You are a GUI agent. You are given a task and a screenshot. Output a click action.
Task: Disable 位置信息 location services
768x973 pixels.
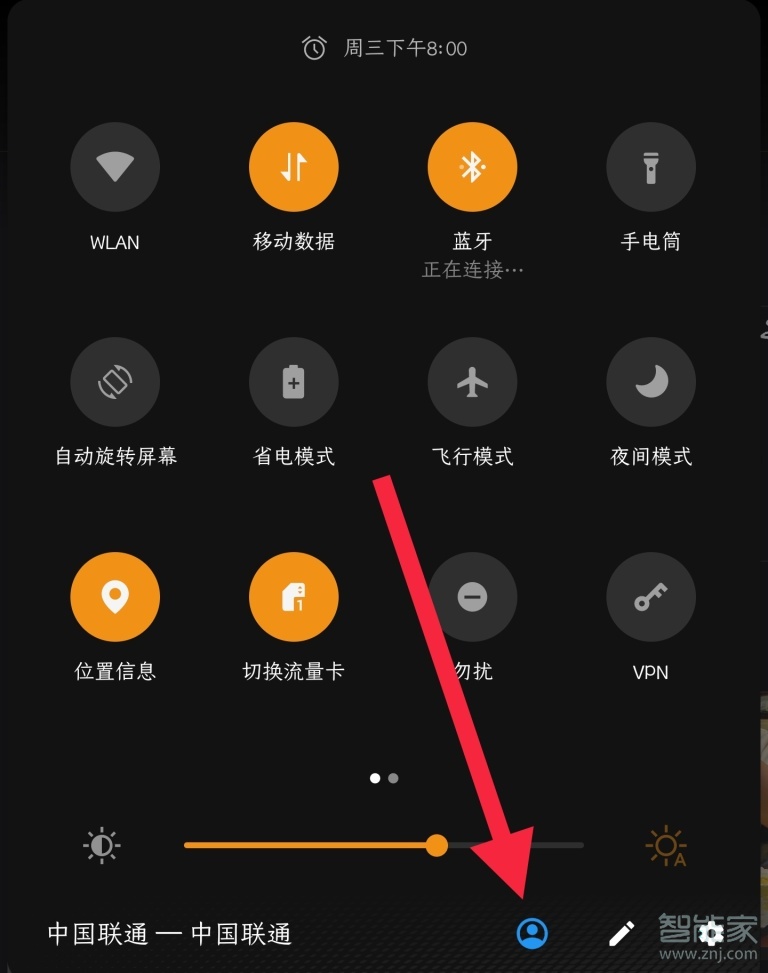point(115,596)
